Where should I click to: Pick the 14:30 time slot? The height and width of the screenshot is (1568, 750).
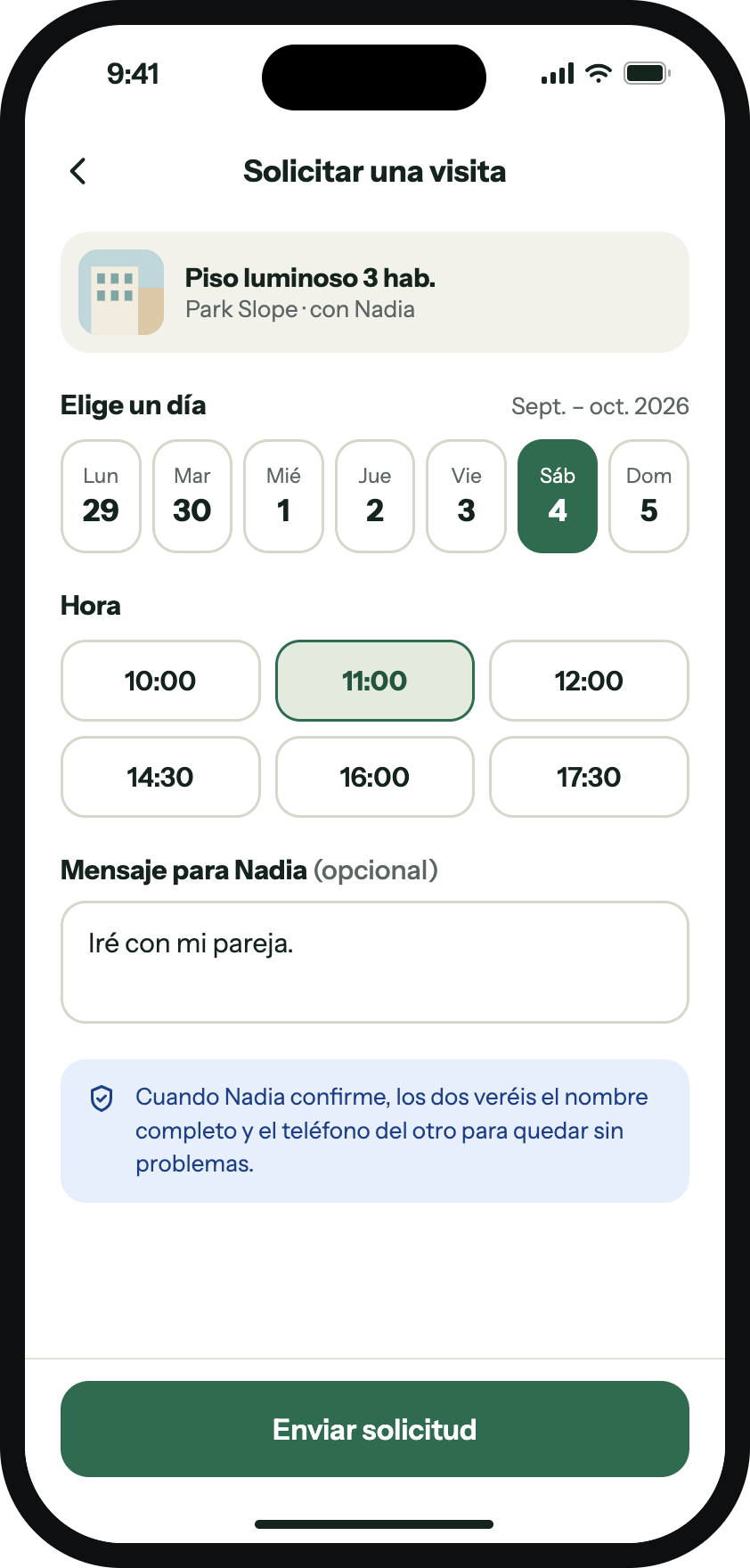(x=160, y=777)
